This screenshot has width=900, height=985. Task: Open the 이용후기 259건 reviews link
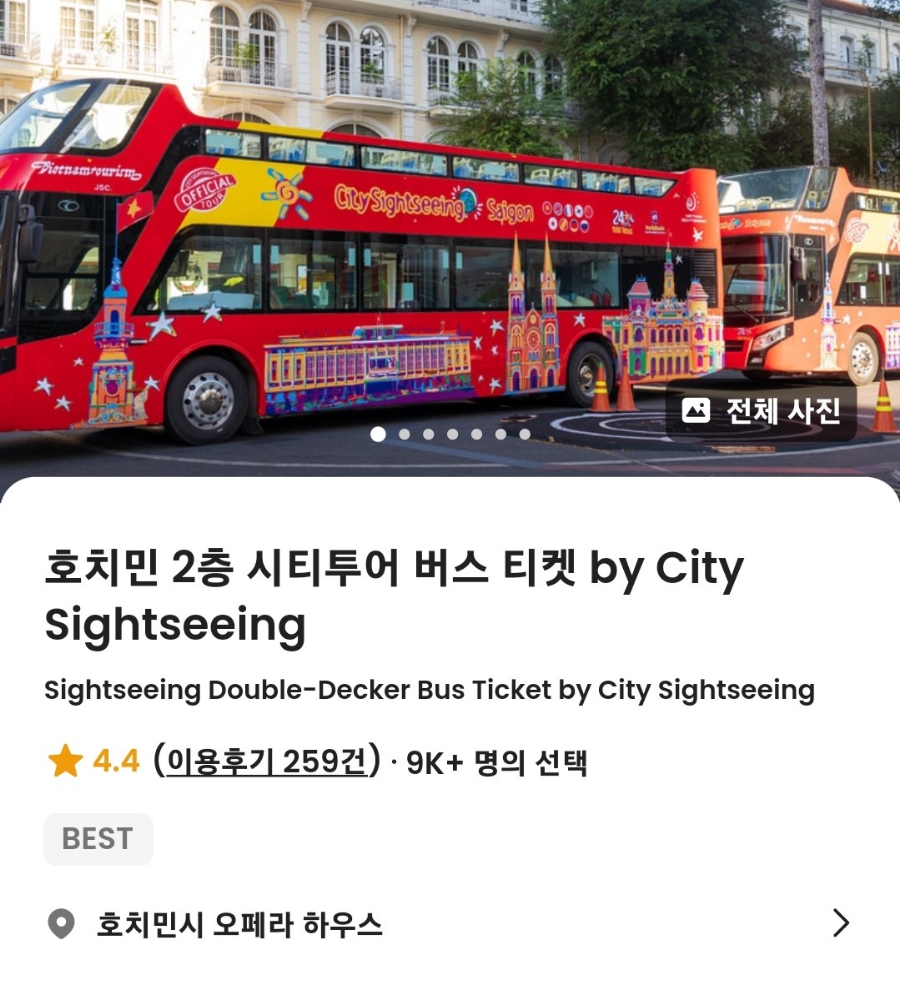(267, 762)
